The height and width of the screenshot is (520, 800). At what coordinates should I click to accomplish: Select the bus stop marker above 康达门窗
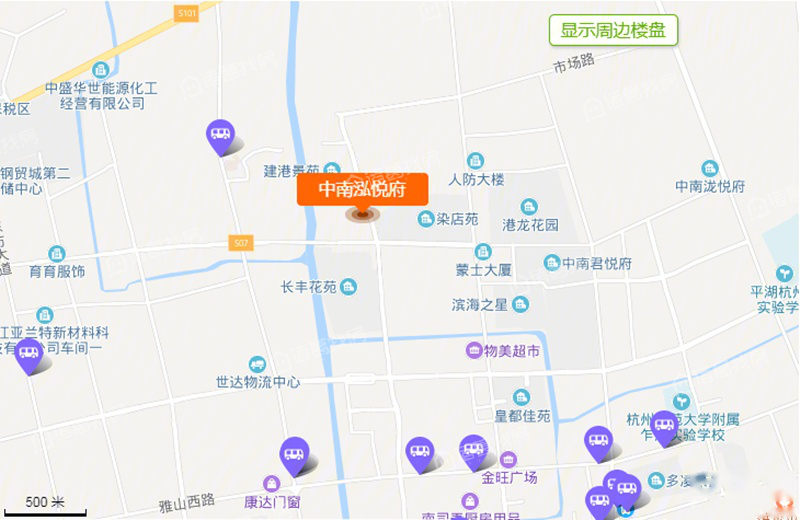(294, 455)
